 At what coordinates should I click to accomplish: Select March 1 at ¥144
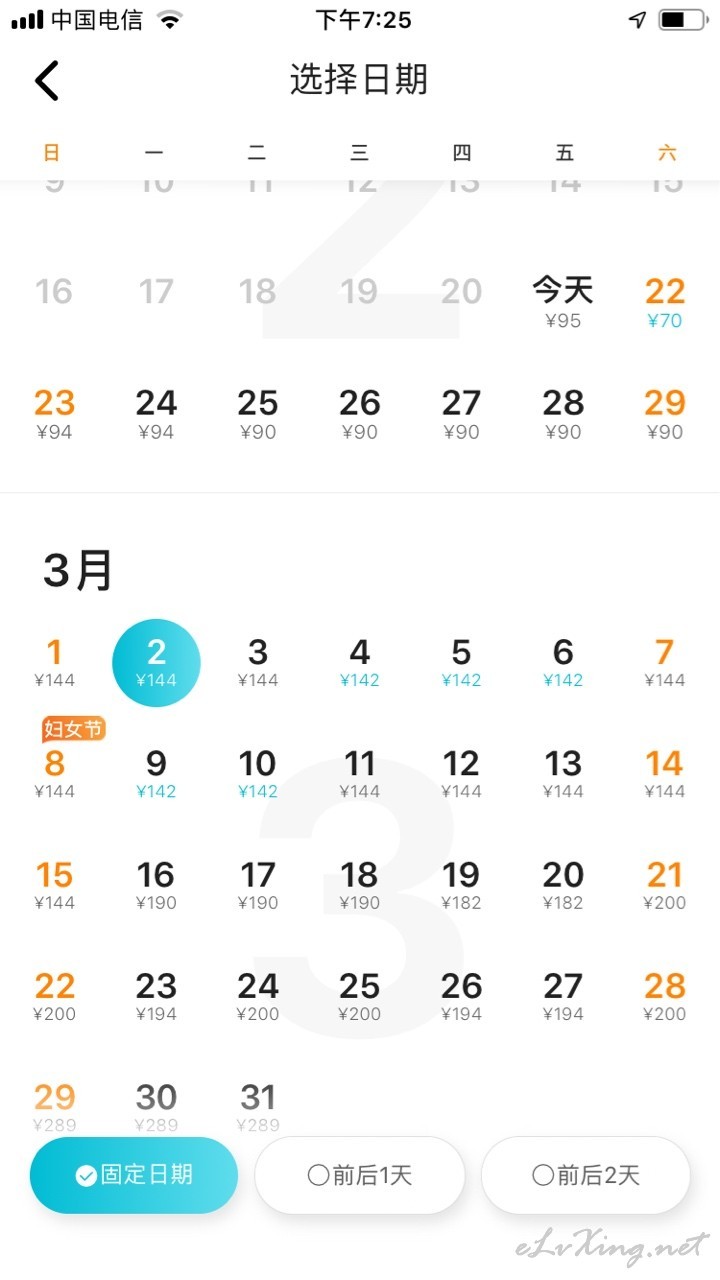(x=54, y=663)
